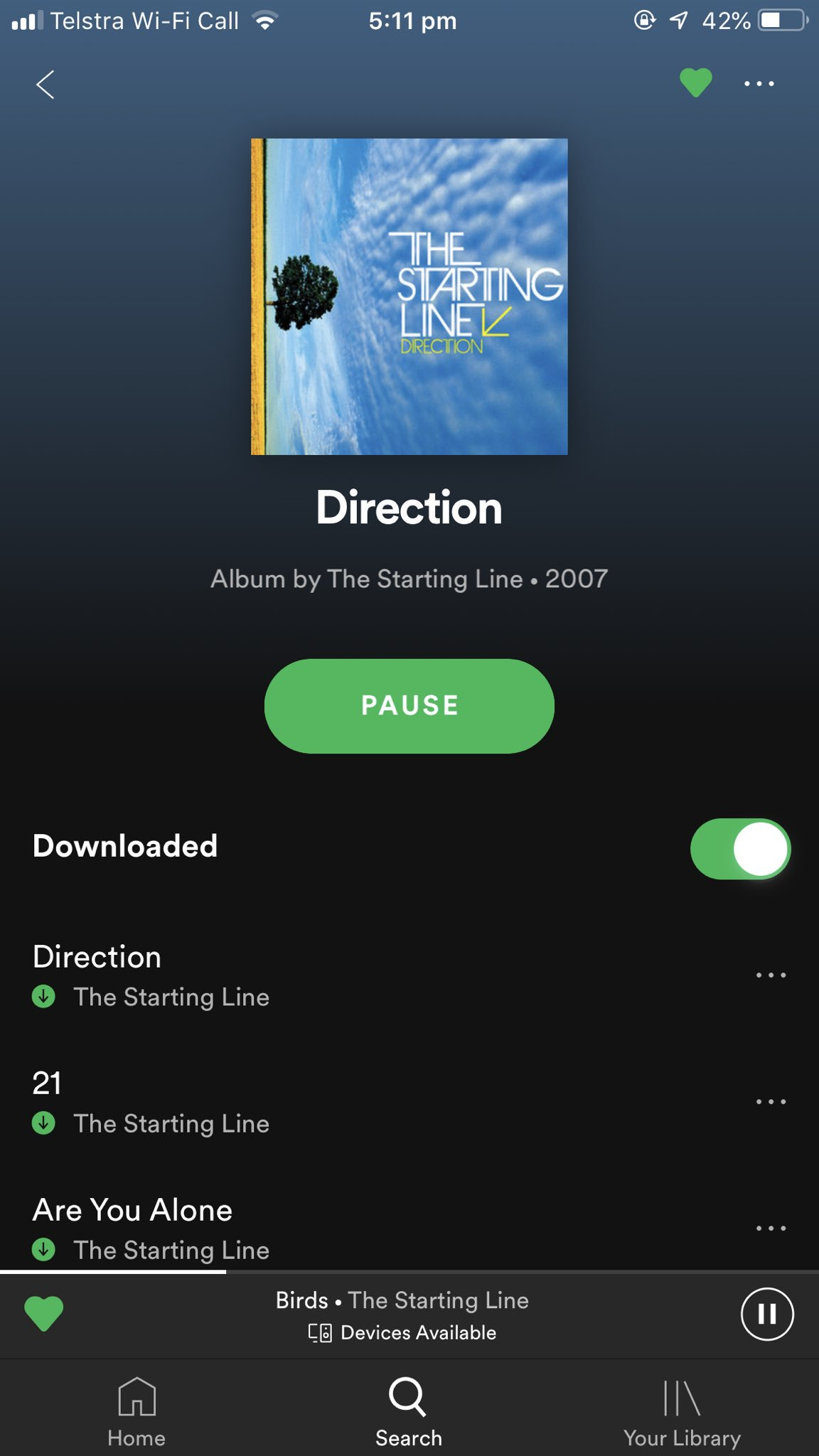The height and width of the screenshot is (1456, 819).
Task: Open more options for Are You Alone
Action: click(771, 1228)
